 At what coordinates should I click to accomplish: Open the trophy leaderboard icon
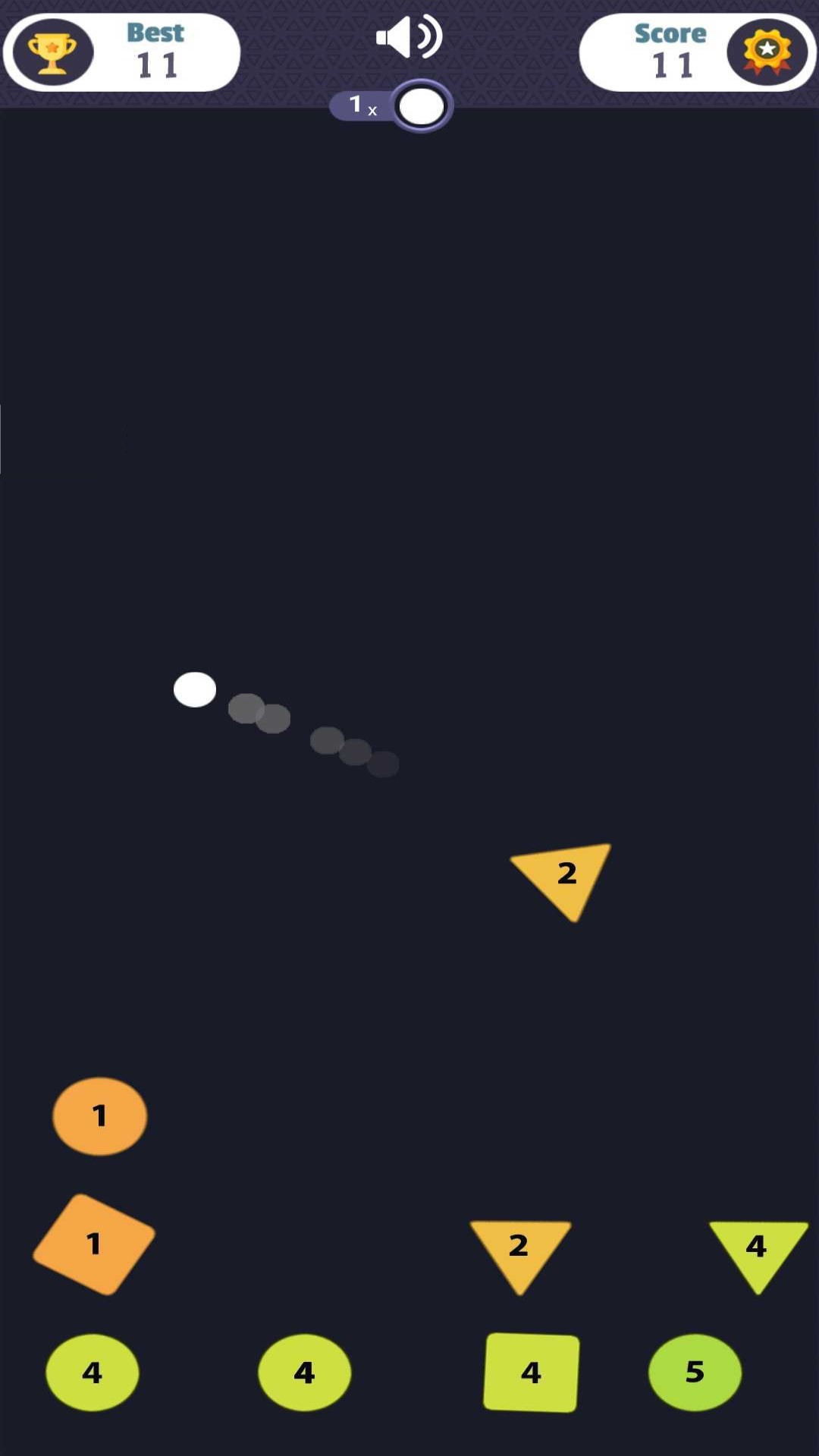[x=52, y=52]
